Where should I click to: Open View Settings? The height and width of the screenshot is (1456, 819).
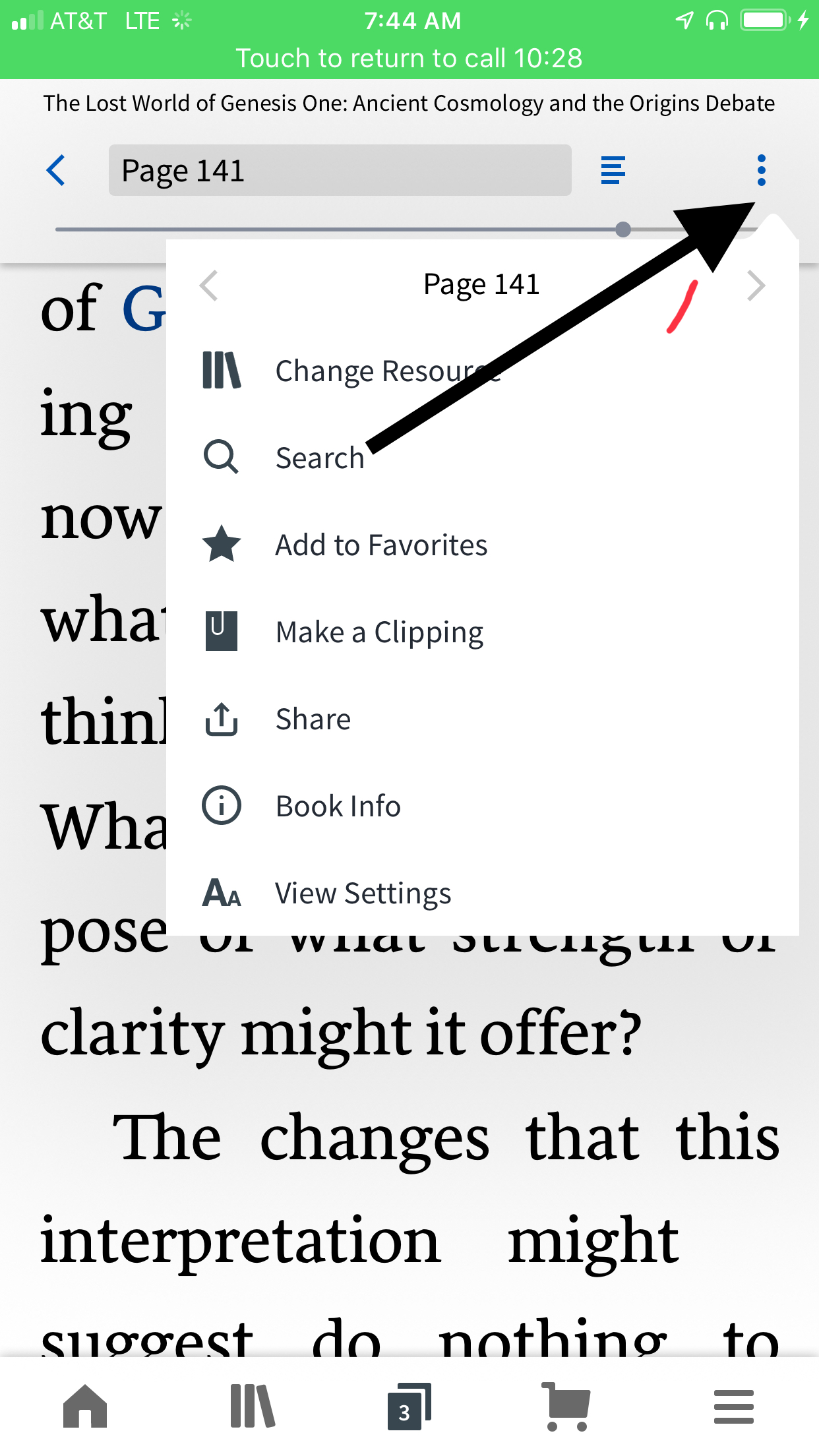363,894
